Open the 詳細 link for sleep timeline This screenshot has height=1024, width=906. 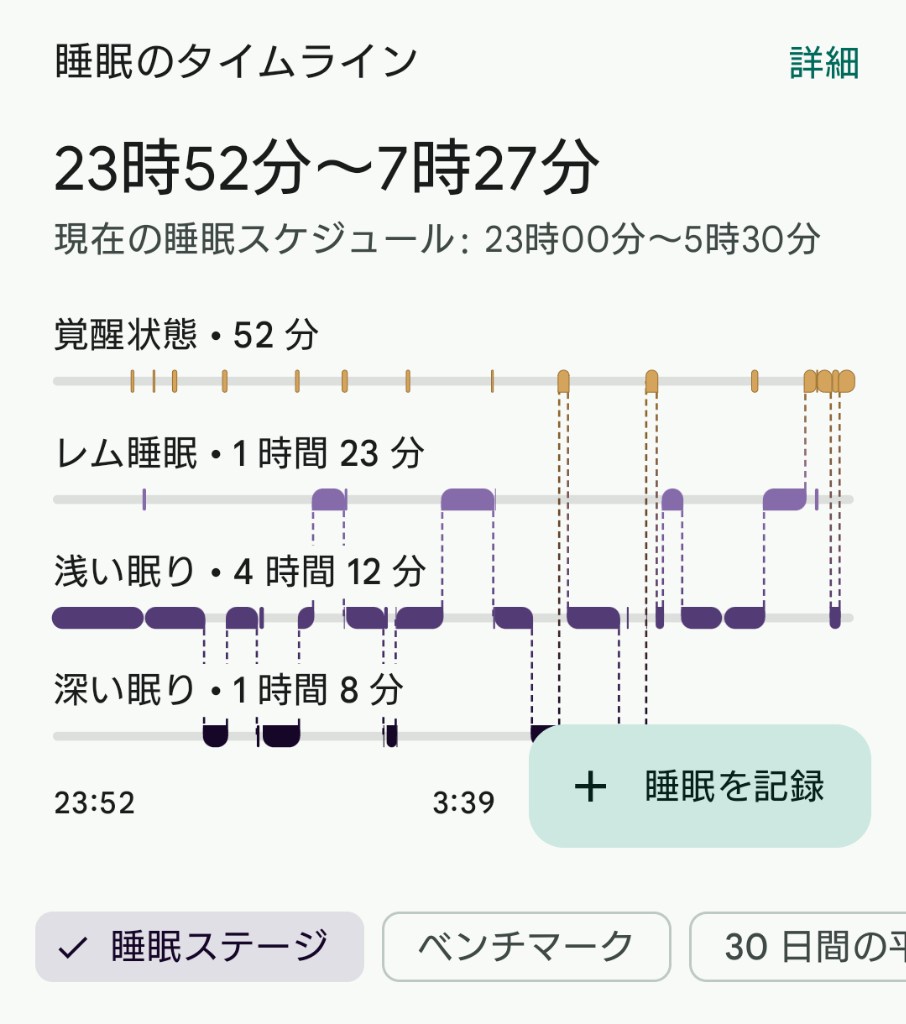coord(824,63)
